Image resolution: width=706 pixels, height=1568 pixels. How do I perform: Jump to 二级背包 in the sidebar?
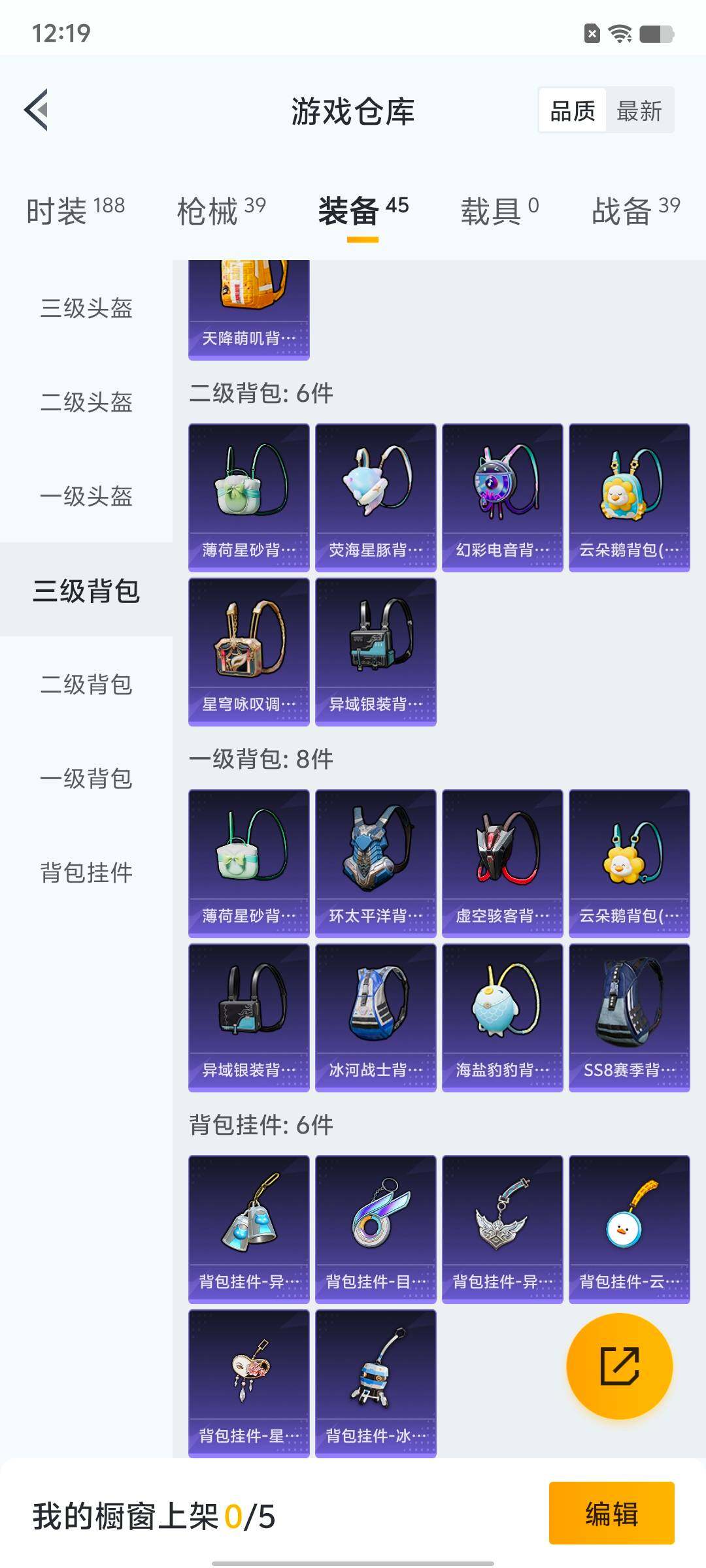pyautogui.click(x=86, y=684)
